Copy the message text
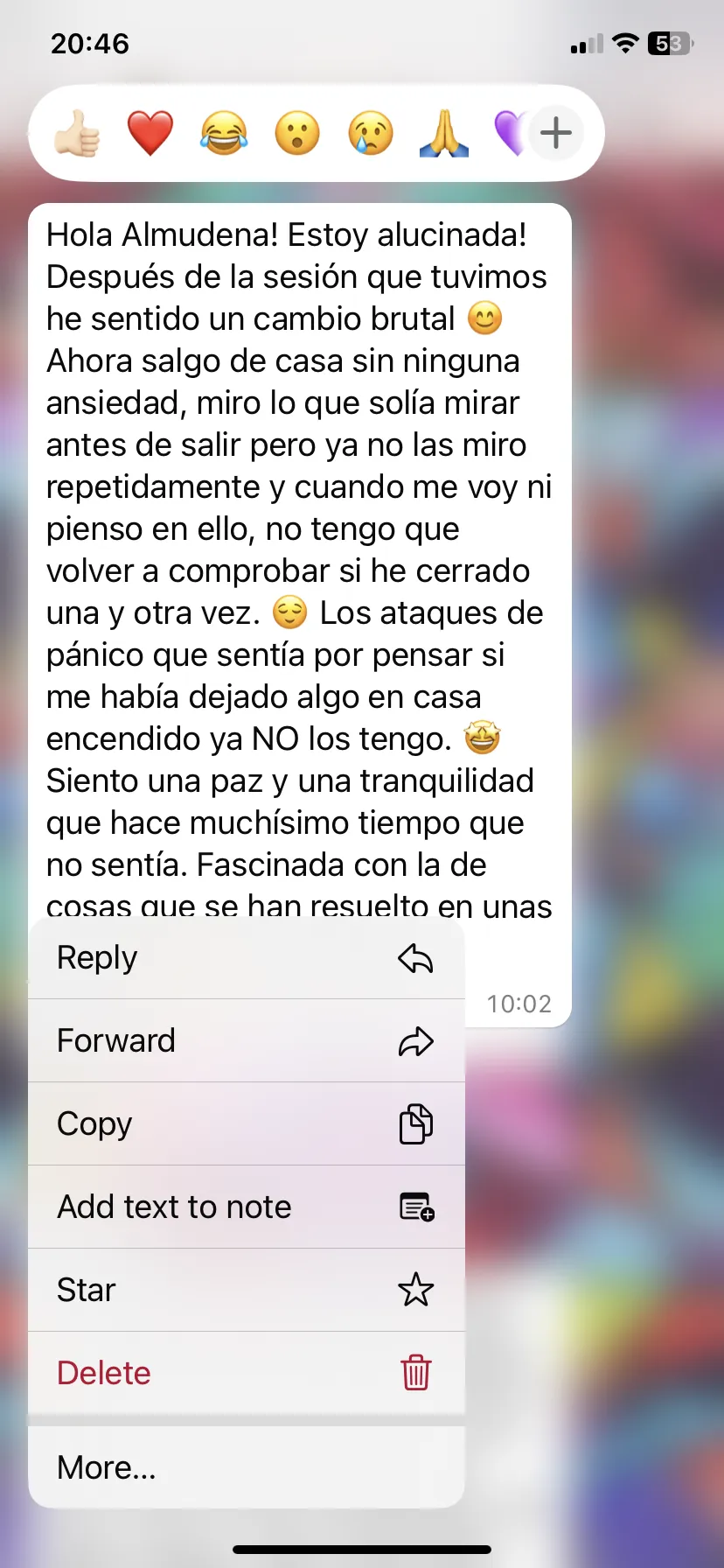 pos(247,1123)
